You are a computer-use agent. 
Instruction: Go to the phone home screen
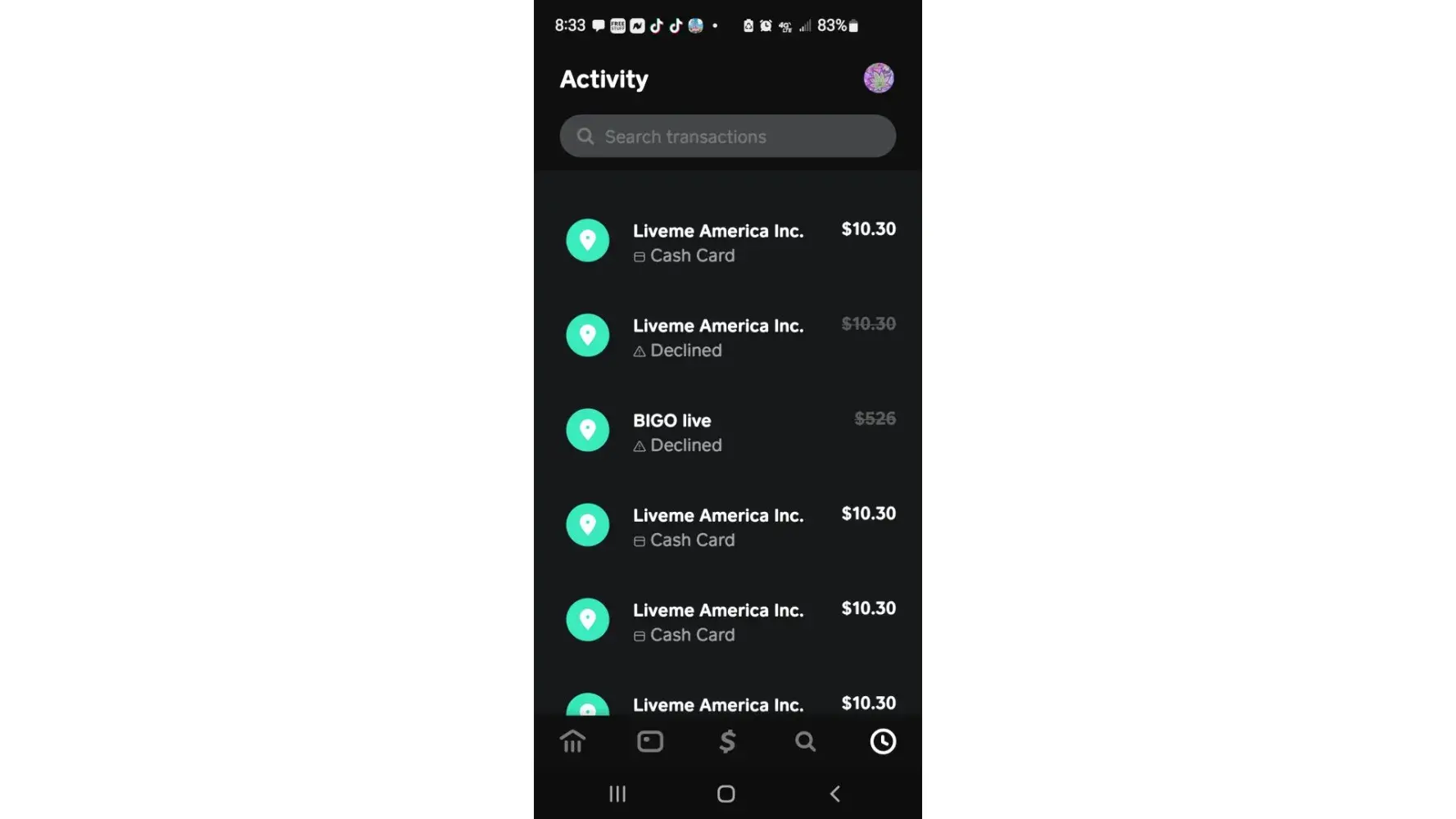(726, 794)
